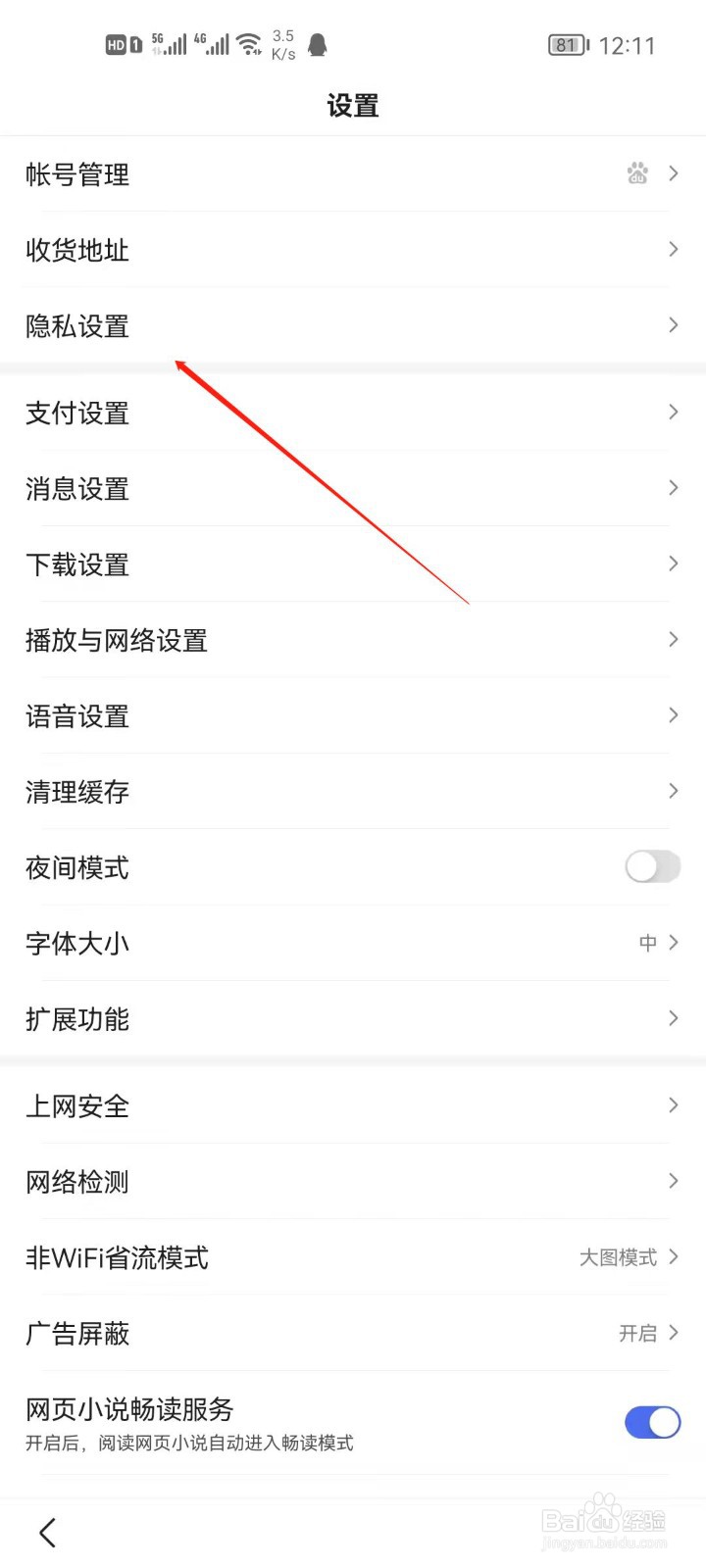Disable the 网页小说畅读服务 switch
The image size is (706, 1568).
652,1422
